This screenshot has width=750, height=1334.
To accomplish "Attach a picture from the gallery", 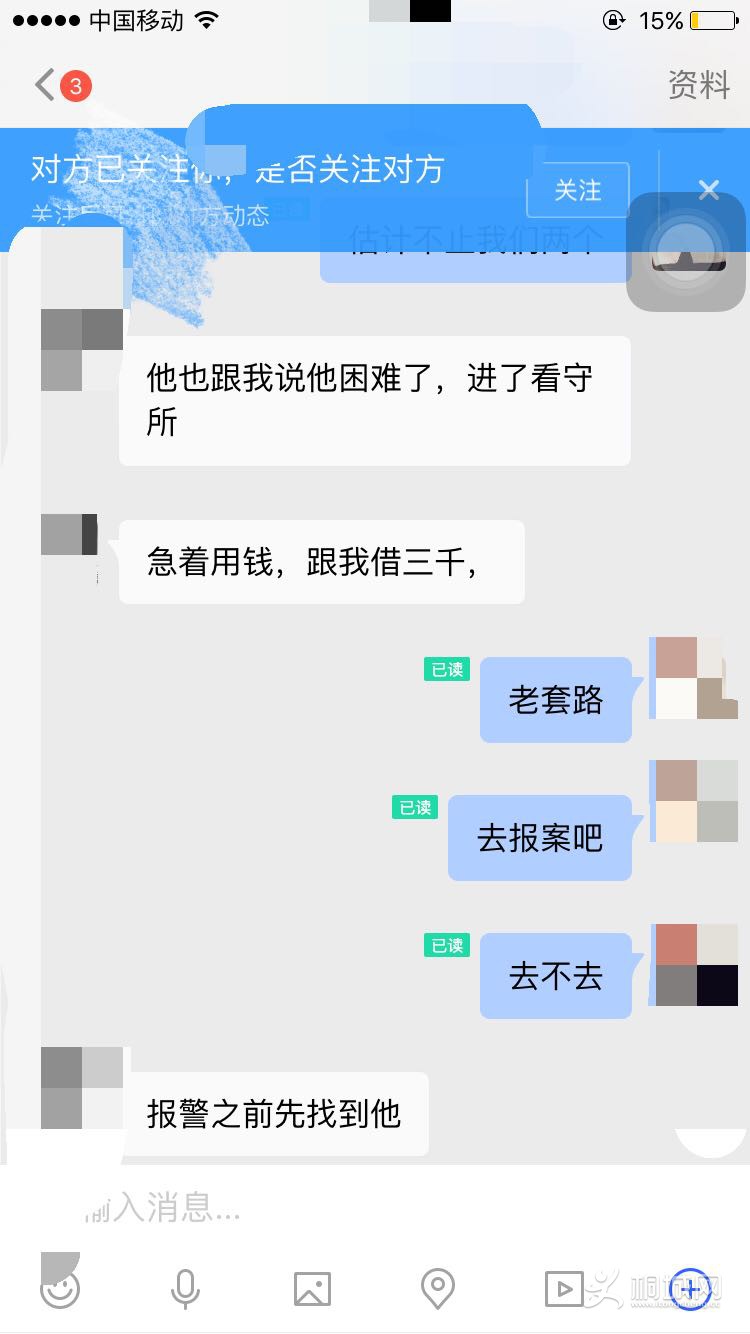I will point(312,1288).
